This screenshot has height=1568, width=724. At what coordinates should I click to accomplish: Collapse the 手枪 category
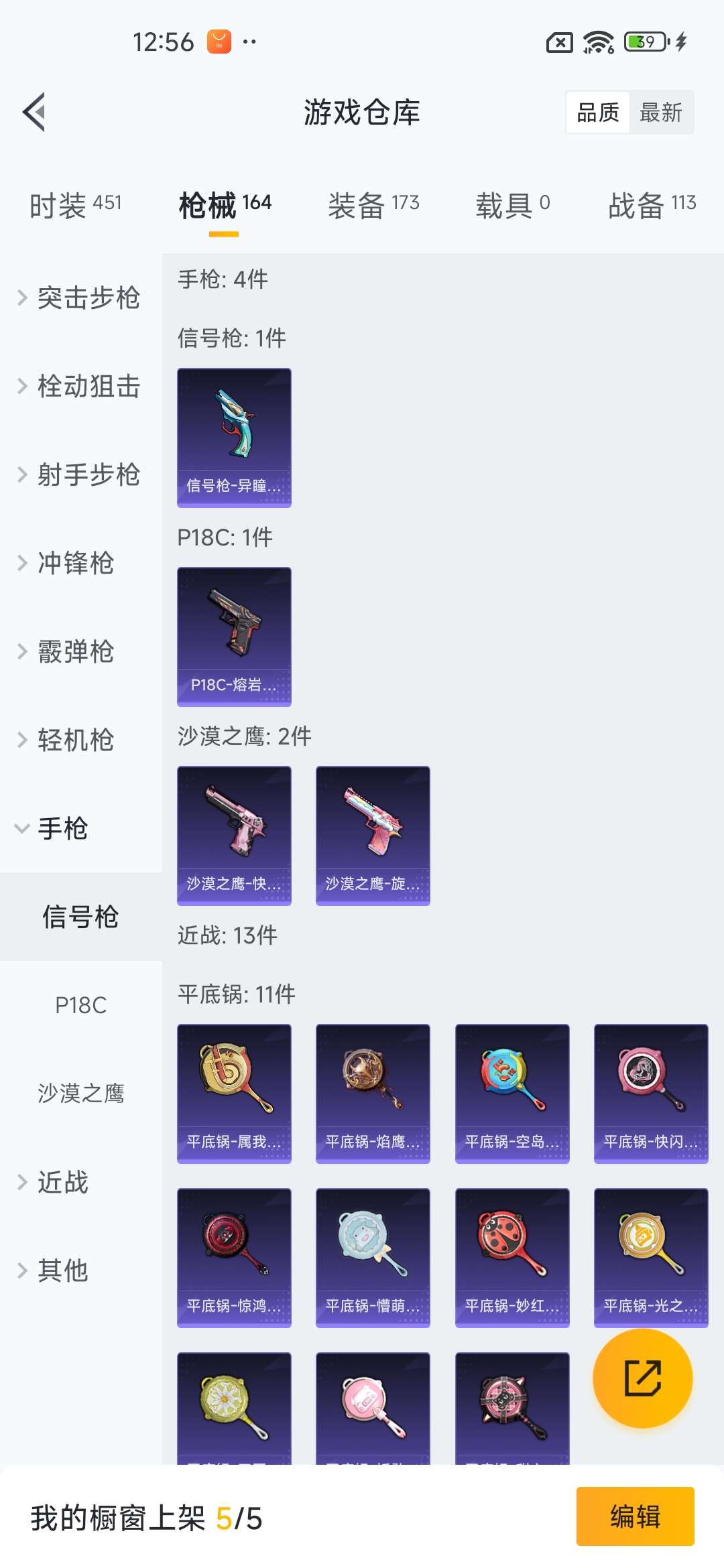tap(62, 829)
